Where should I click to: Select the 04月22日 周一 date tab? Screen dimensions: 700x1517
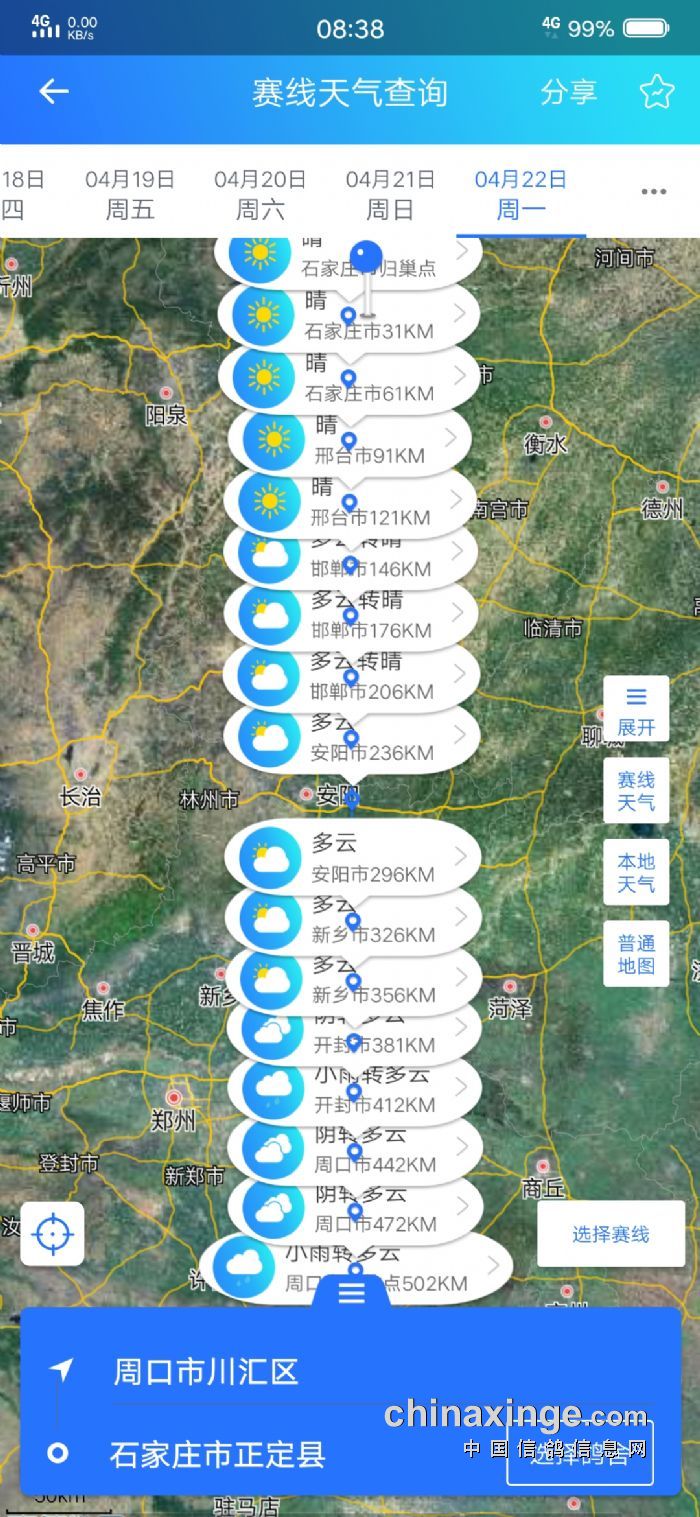(520, 194)
